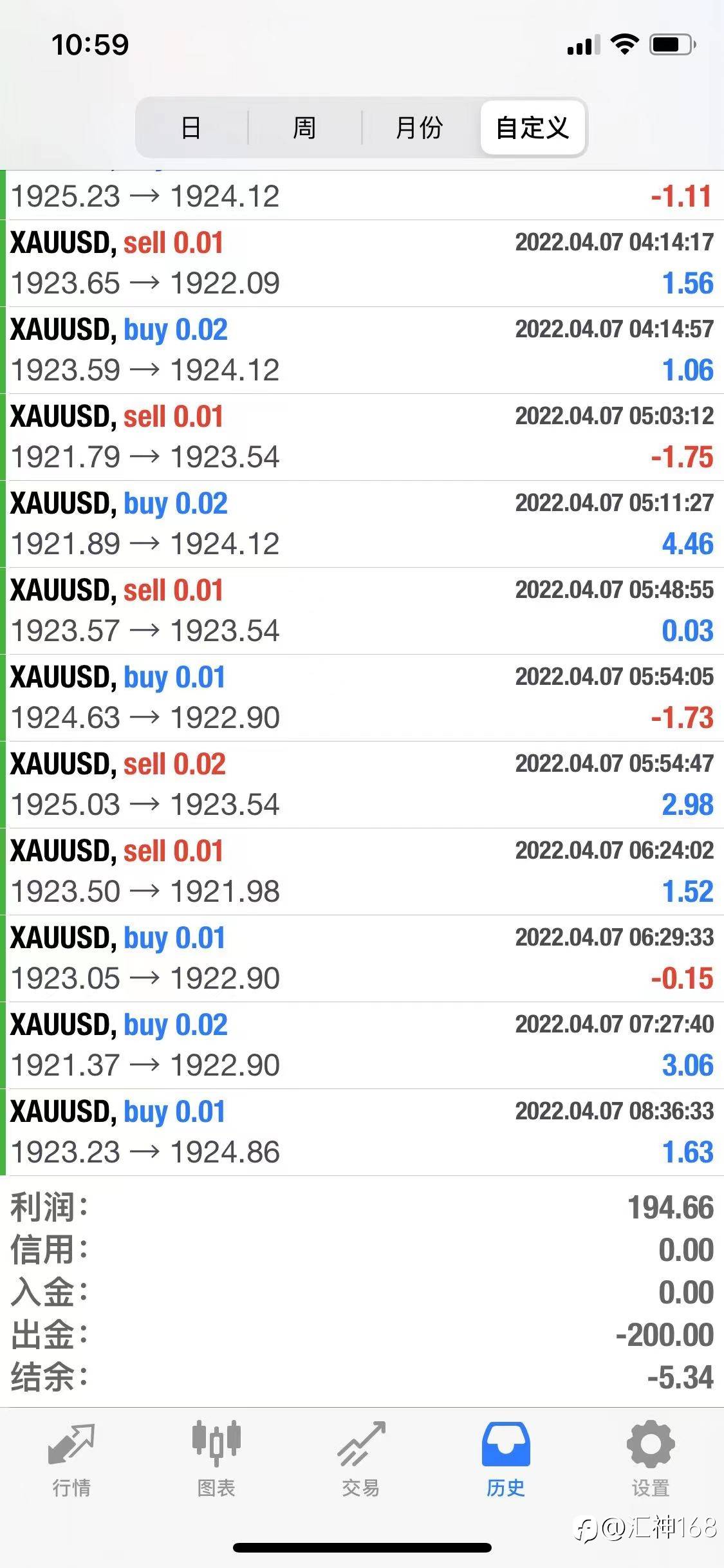Go to the 图表 chart tab
The image size is (724, 1568).
[x=216, y=1459]
